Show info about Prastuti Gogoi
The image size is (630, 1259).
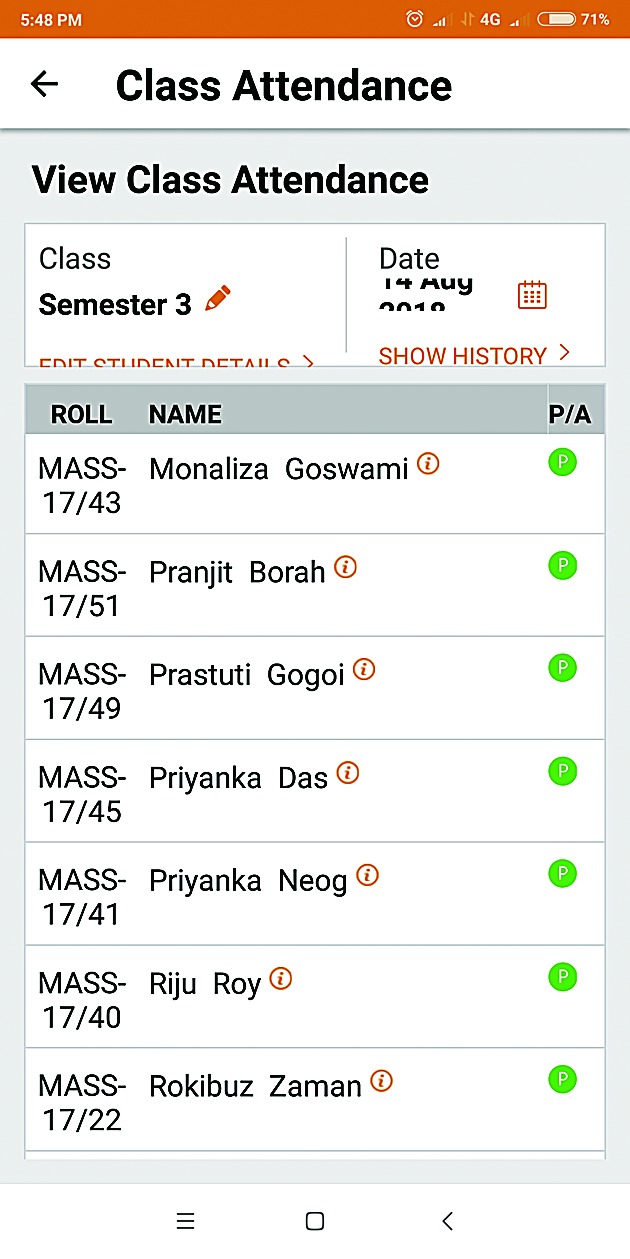tap(364, 670)
